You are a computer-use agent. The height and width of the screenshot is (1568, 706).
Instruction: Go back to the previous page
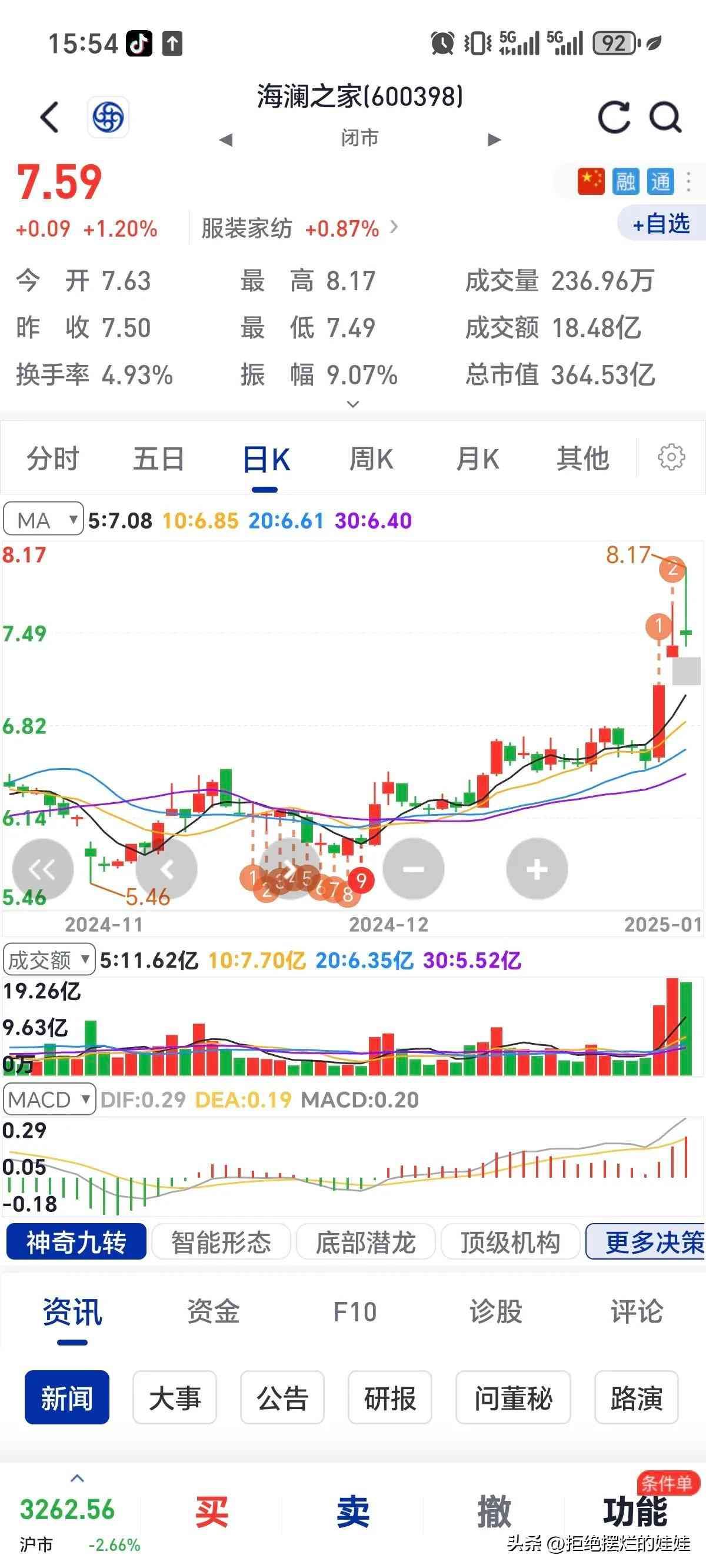50,117
